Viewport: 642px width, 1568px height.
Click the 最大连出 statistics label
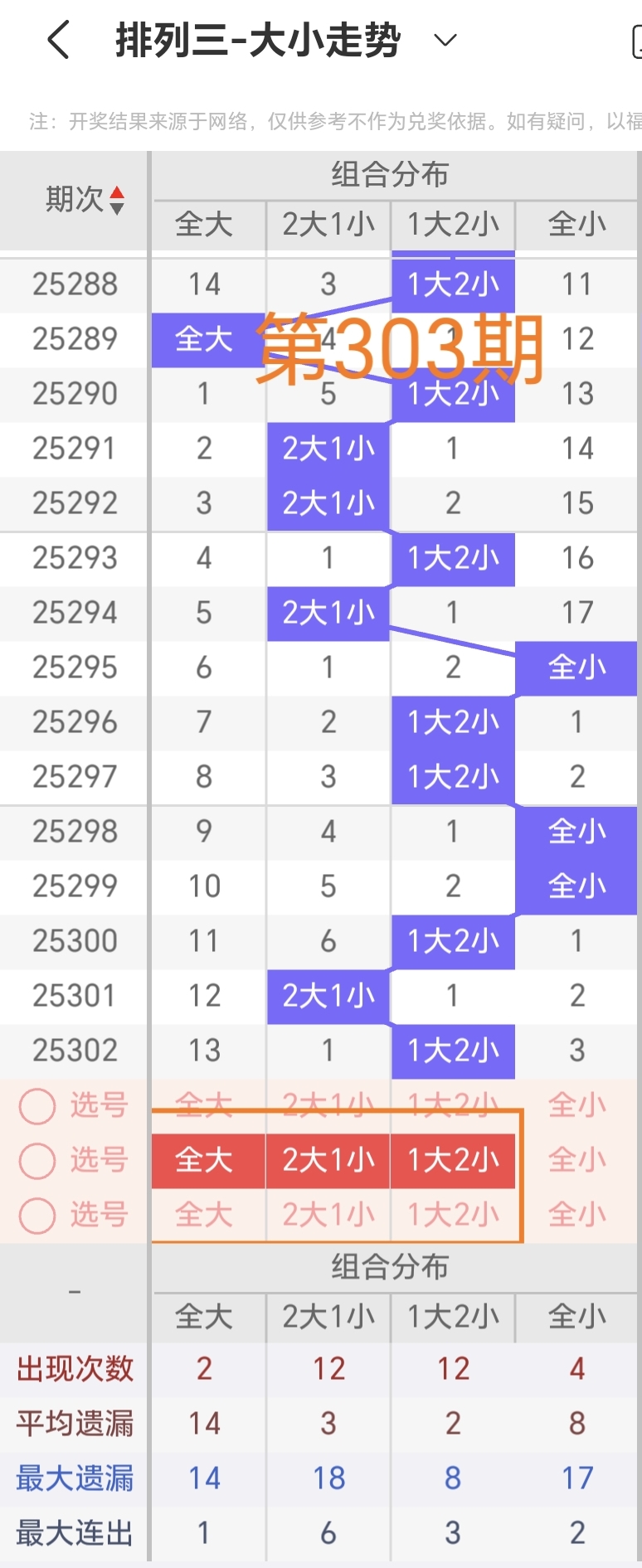[75, 1532]
